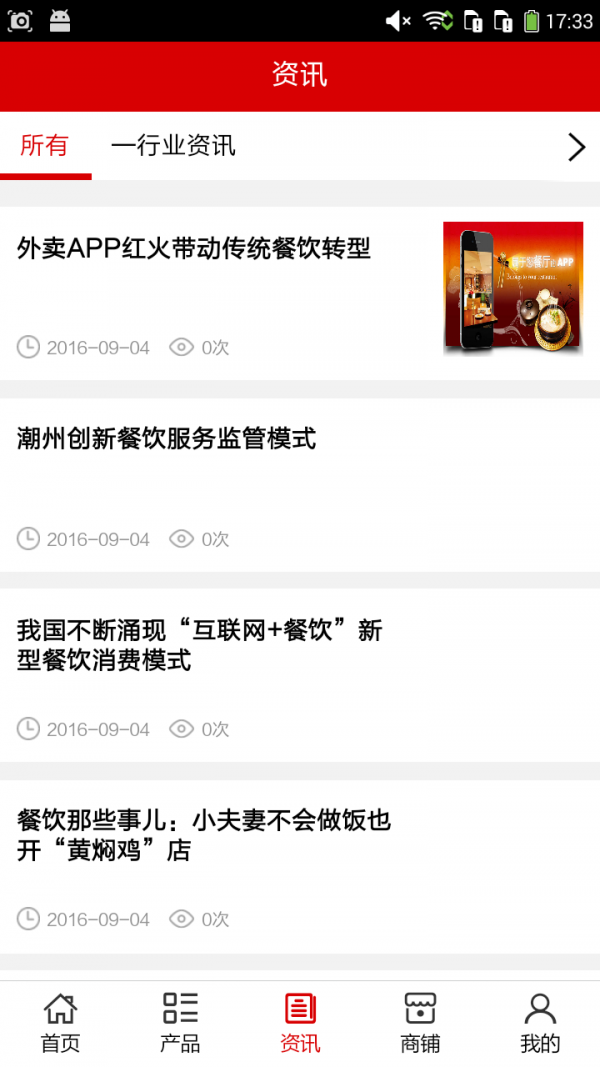Open the 商铺 tab

[420, 1023]
